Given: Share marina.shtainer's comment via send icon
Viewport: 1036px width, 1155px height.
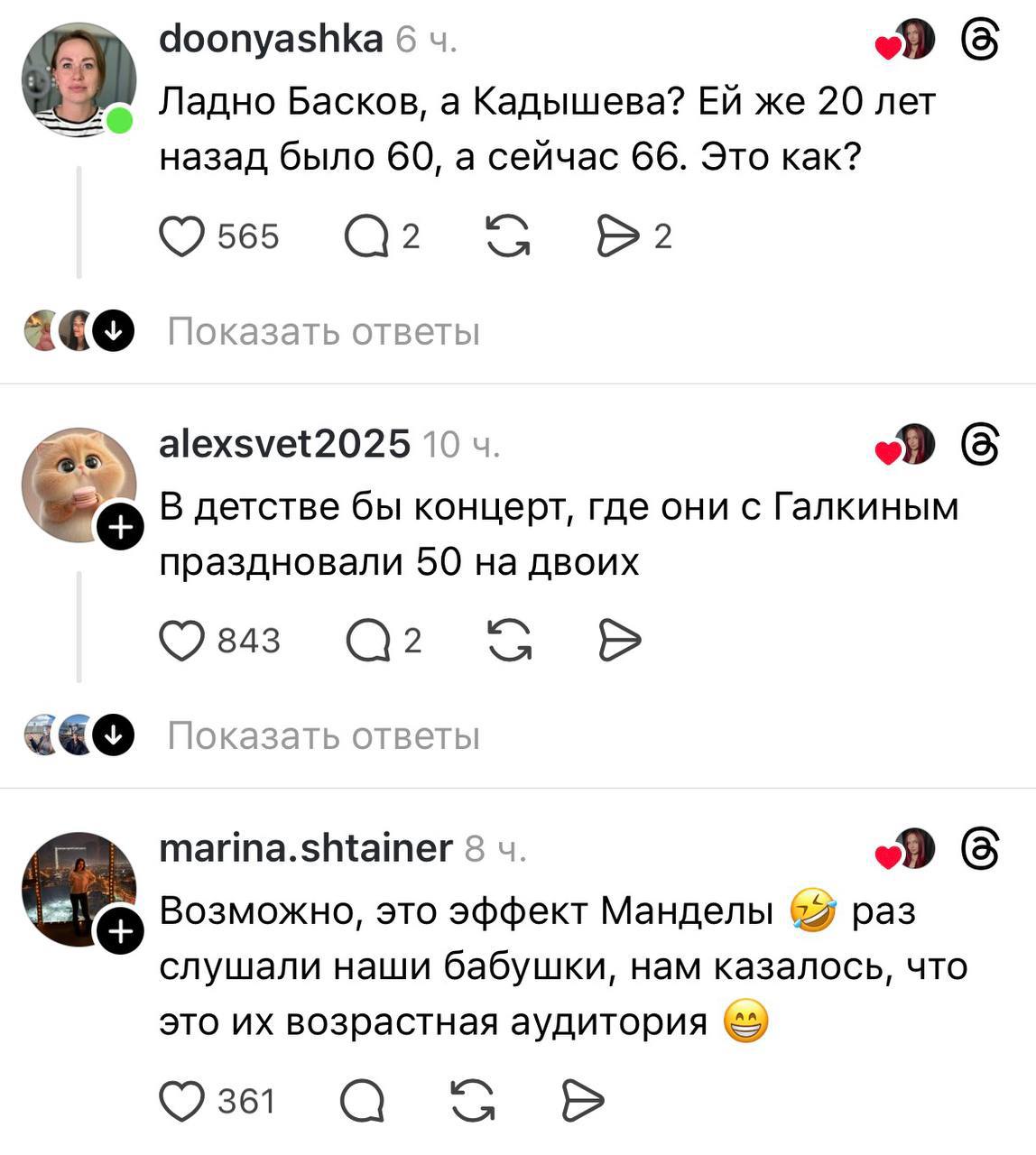Looking at the screenshot, I should pyautogui.click(x=583, y=1101).
